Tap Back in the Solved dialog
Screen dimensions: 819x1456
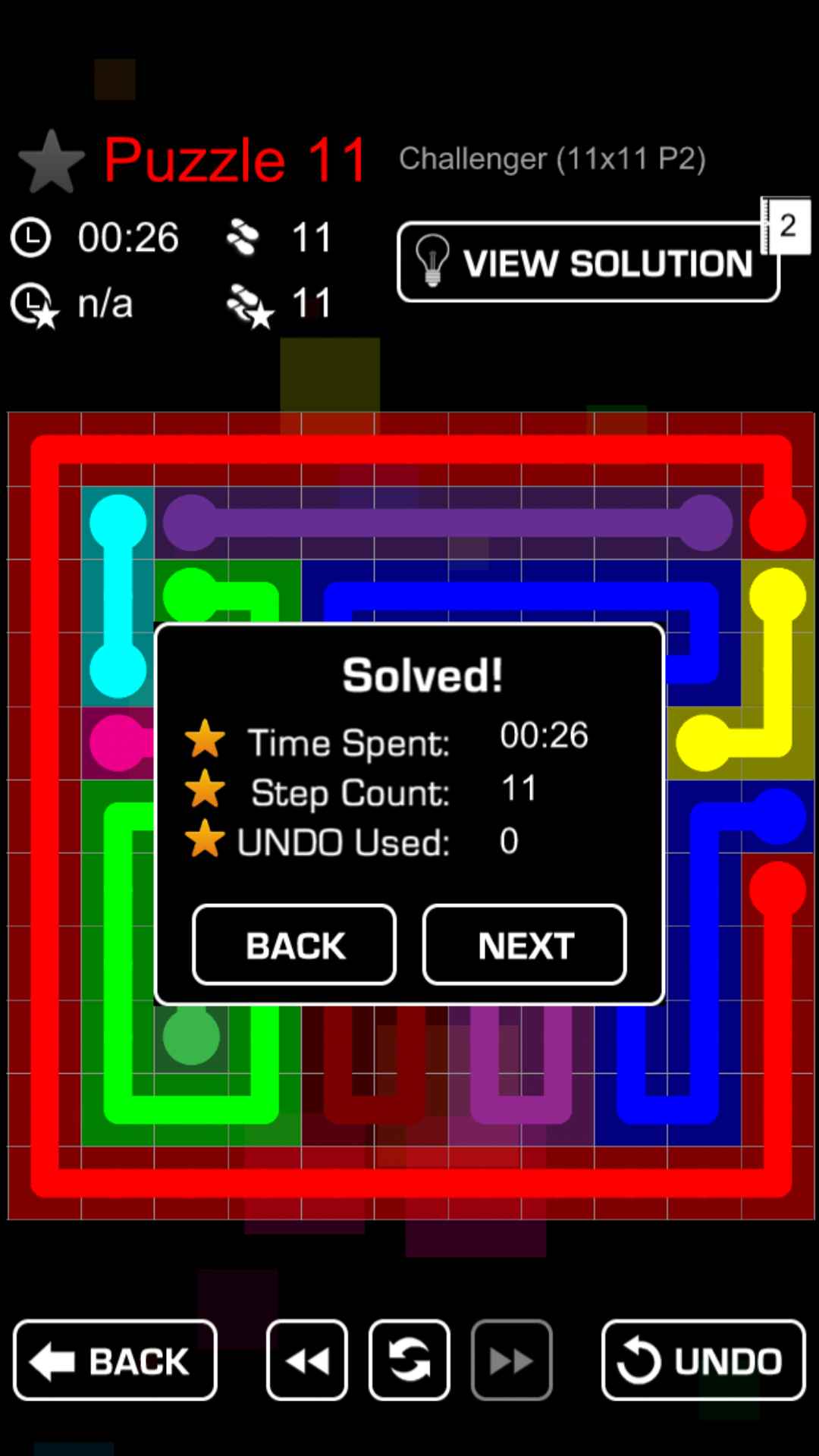(294, 945)
